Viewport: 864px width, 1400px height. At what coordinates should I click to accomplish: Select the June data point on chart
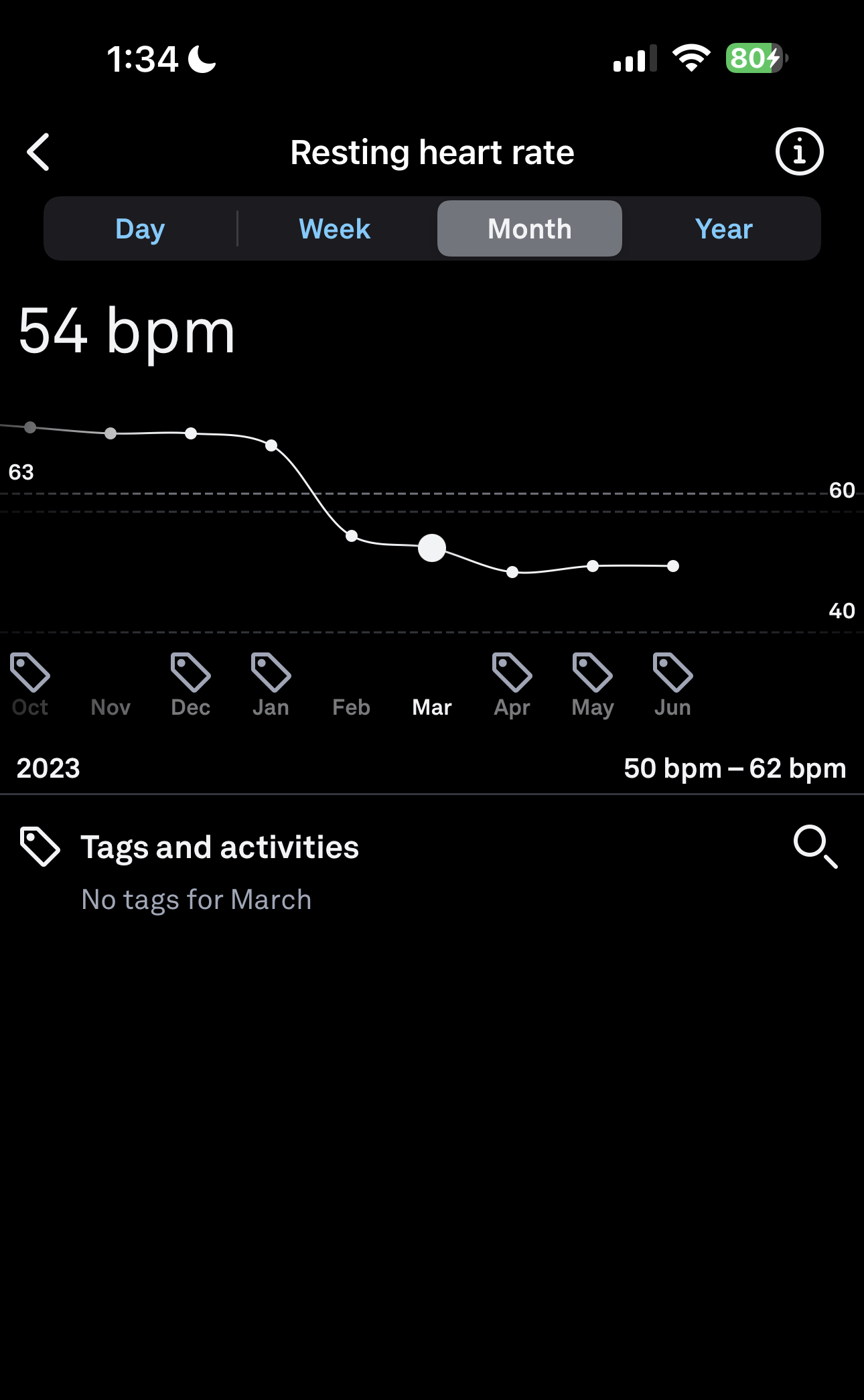673,566
